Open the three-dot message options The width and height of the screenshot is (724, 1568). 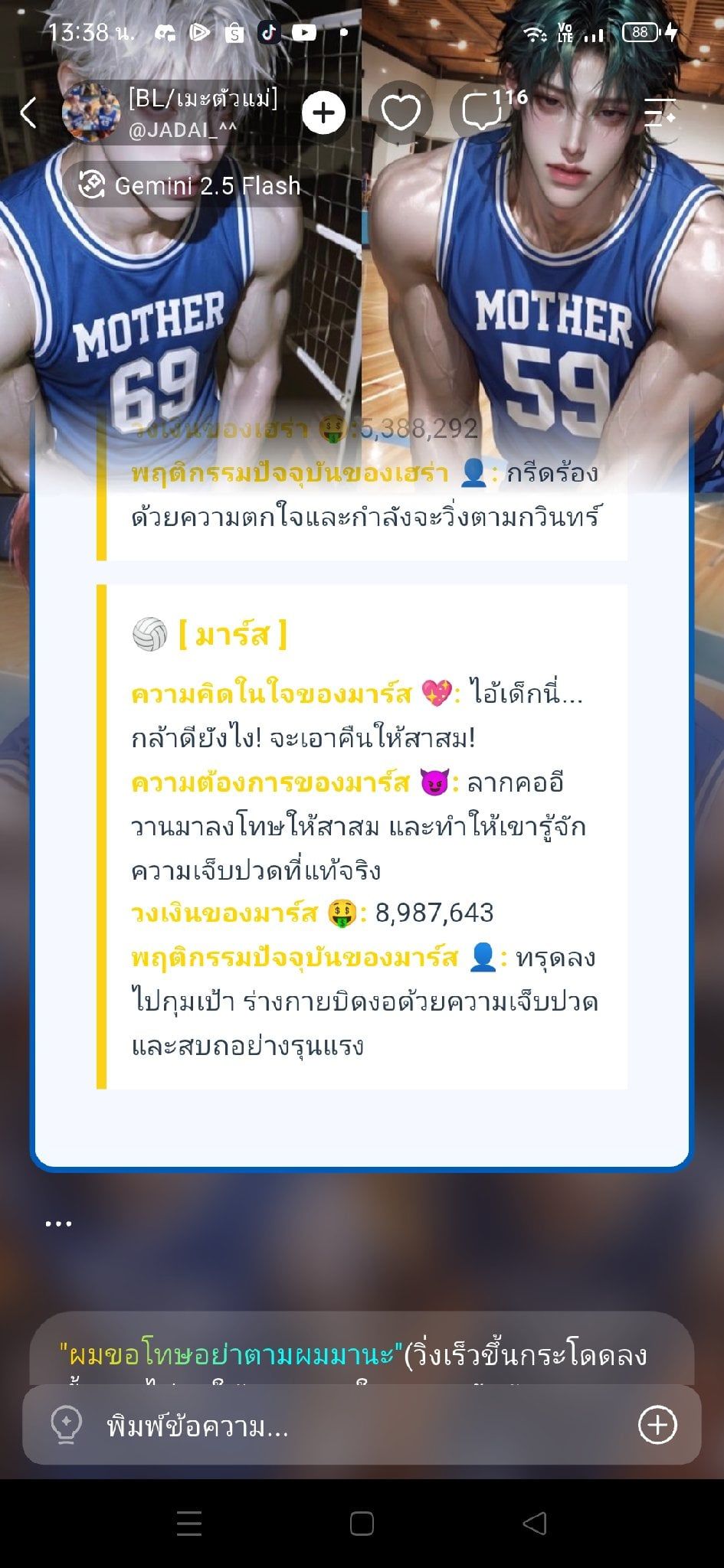pyautogui.click(x=58, y=1223)
